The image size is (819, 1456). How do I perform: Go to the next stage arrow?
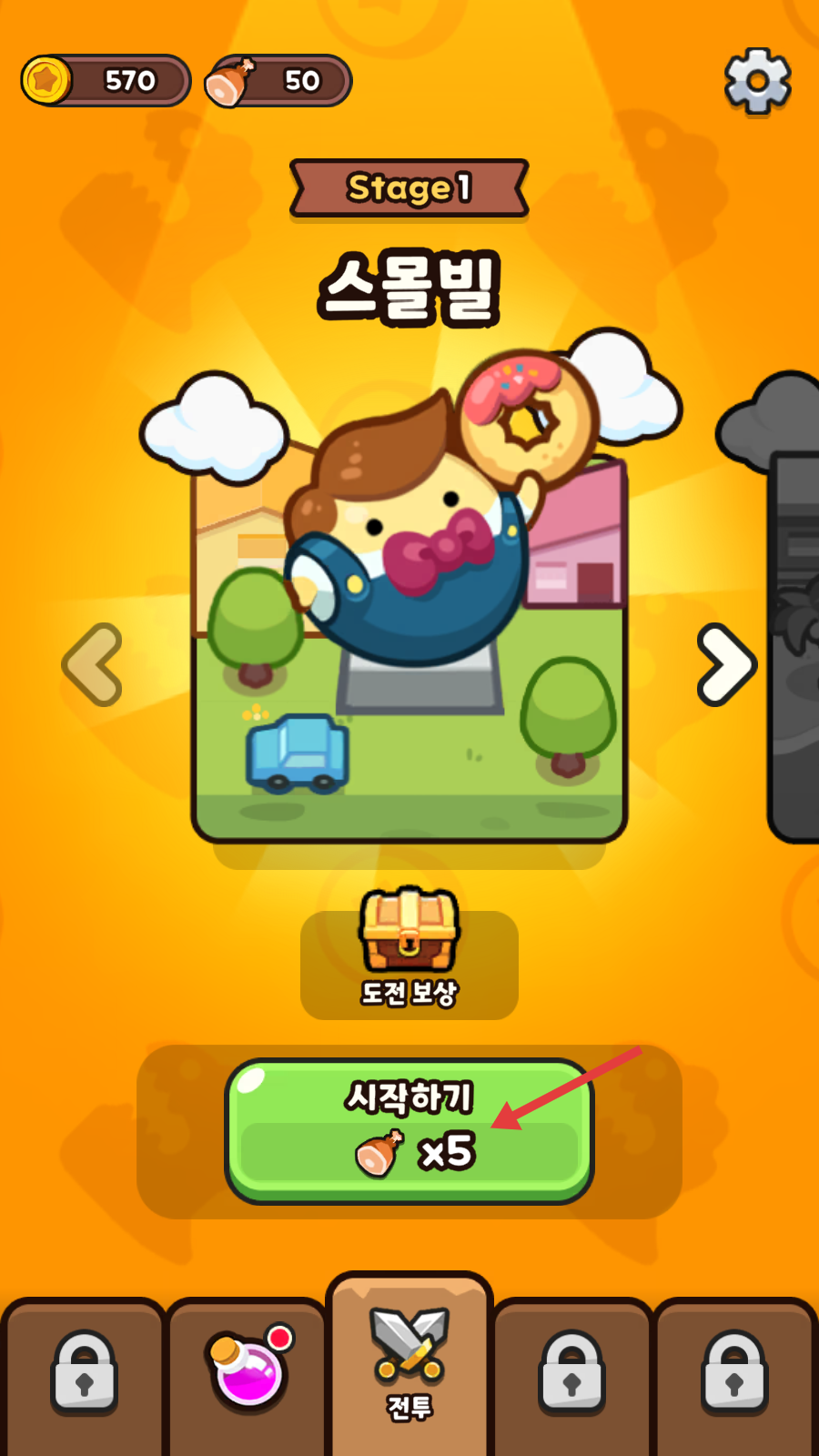point(725,664)
